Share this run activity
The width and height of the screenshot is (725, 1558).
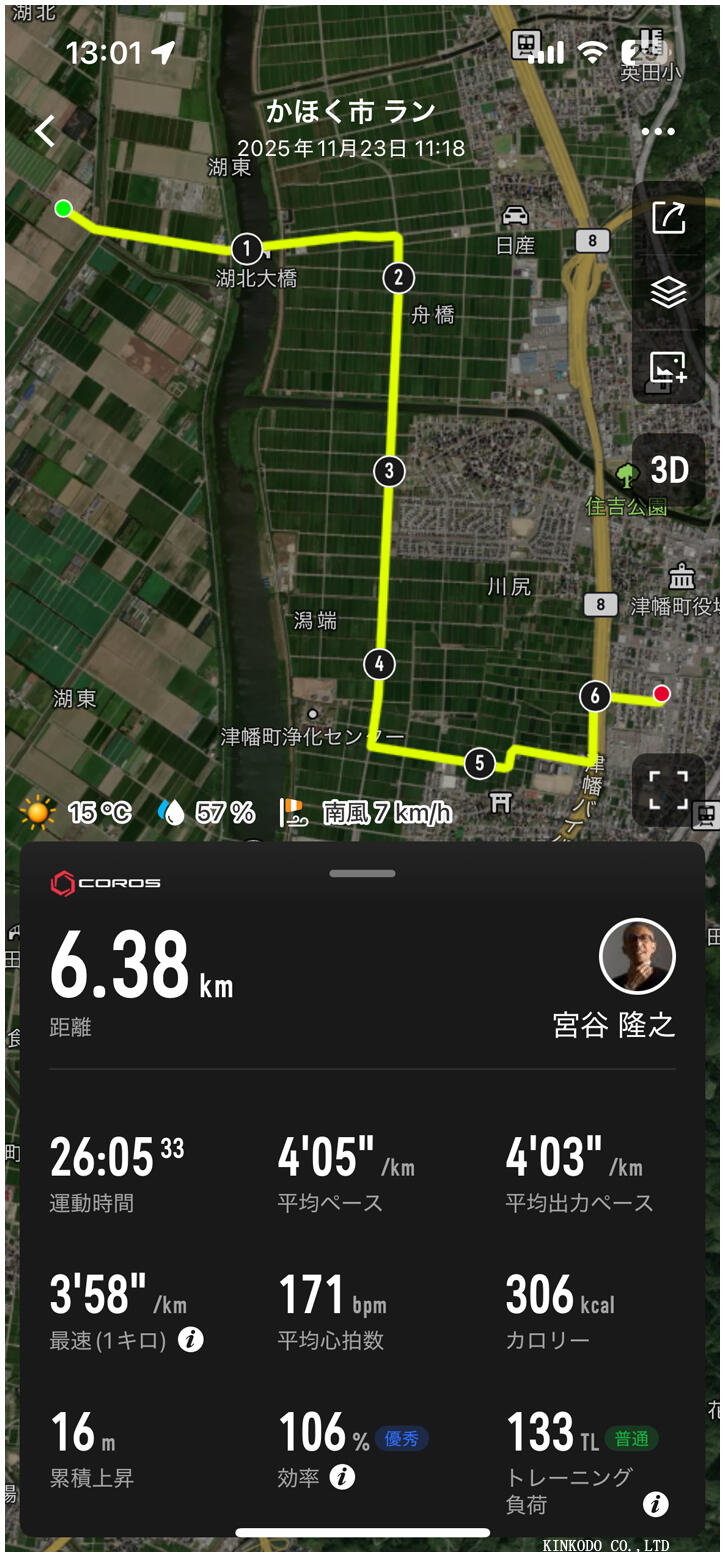coord(668,217)
